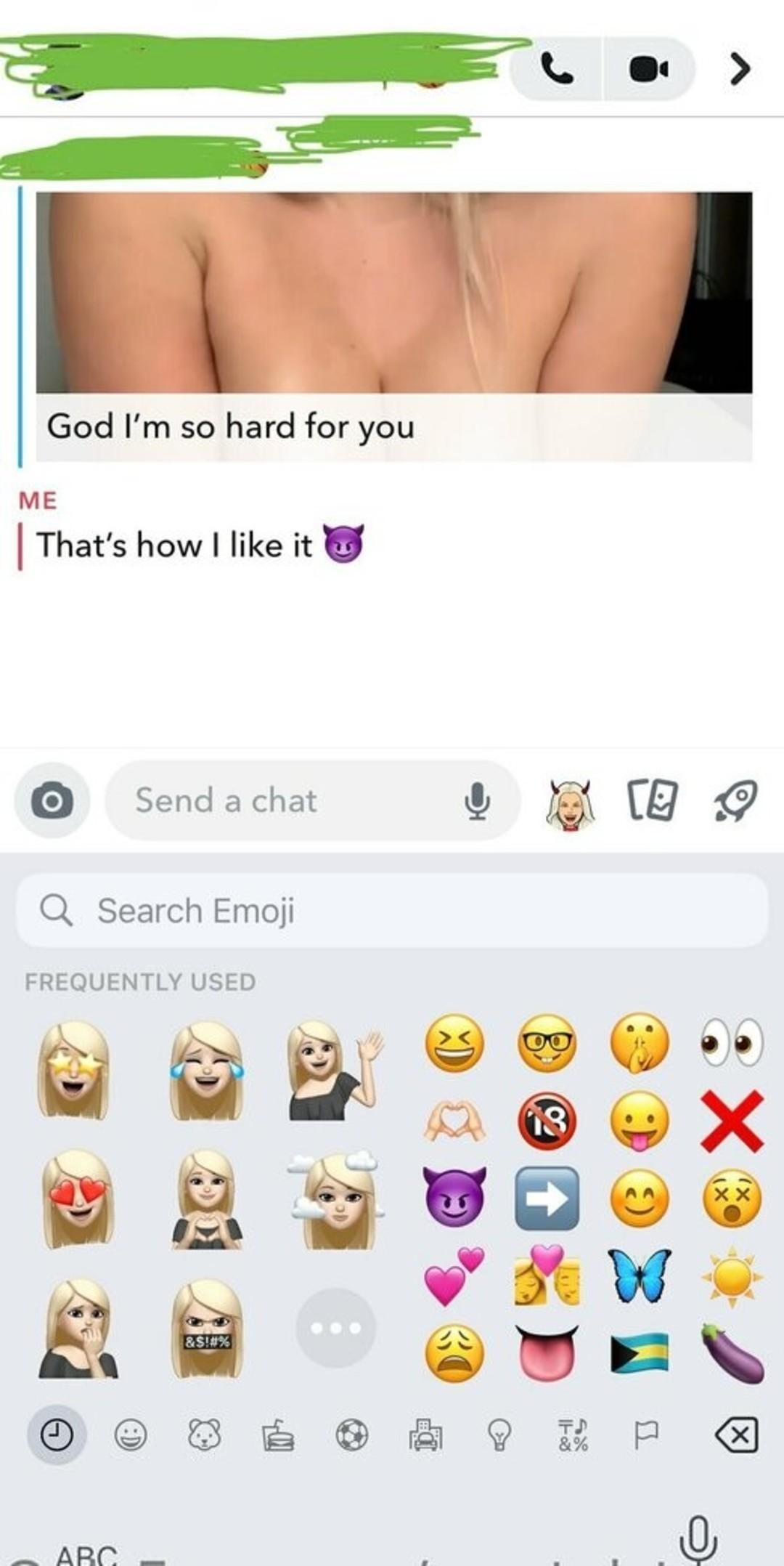Insert the purple devil emoji
The width and height of the screenshot is (784, 1566).
click(454, 1197)
